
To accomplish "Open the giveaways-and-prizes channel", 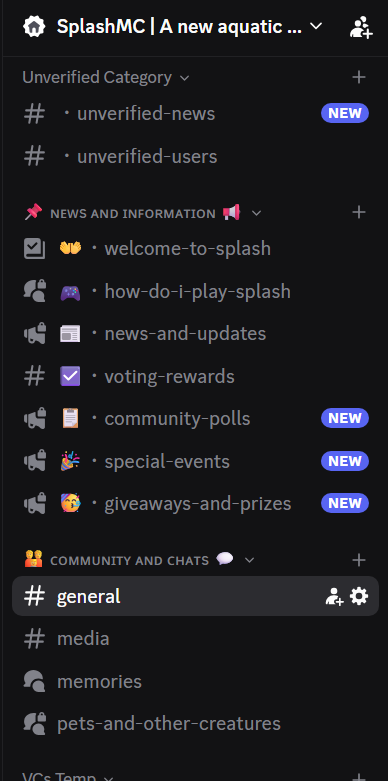I will (195, 504).
